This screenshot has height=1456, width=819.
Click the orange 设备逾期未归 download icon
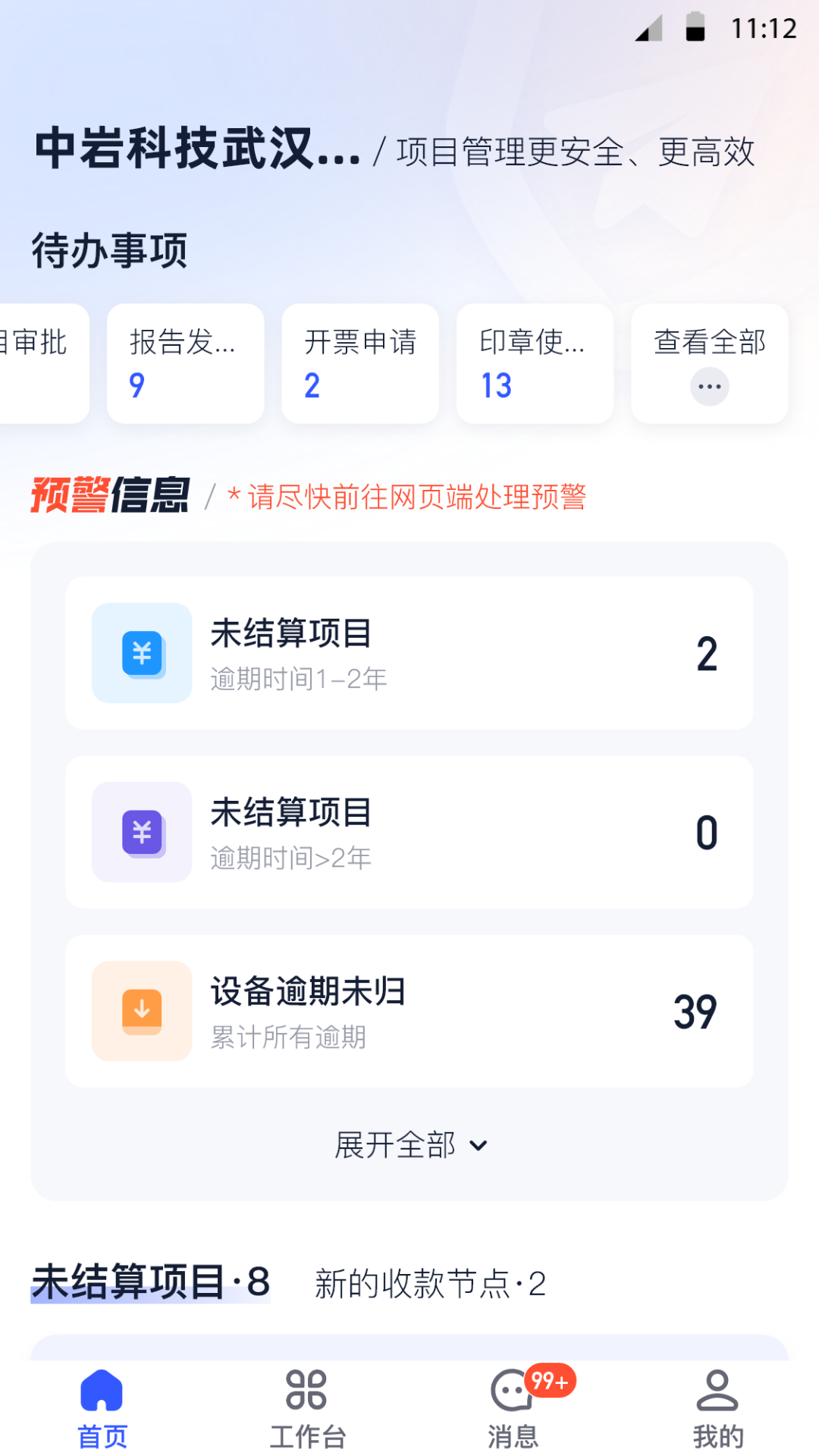pos(141,1011)
